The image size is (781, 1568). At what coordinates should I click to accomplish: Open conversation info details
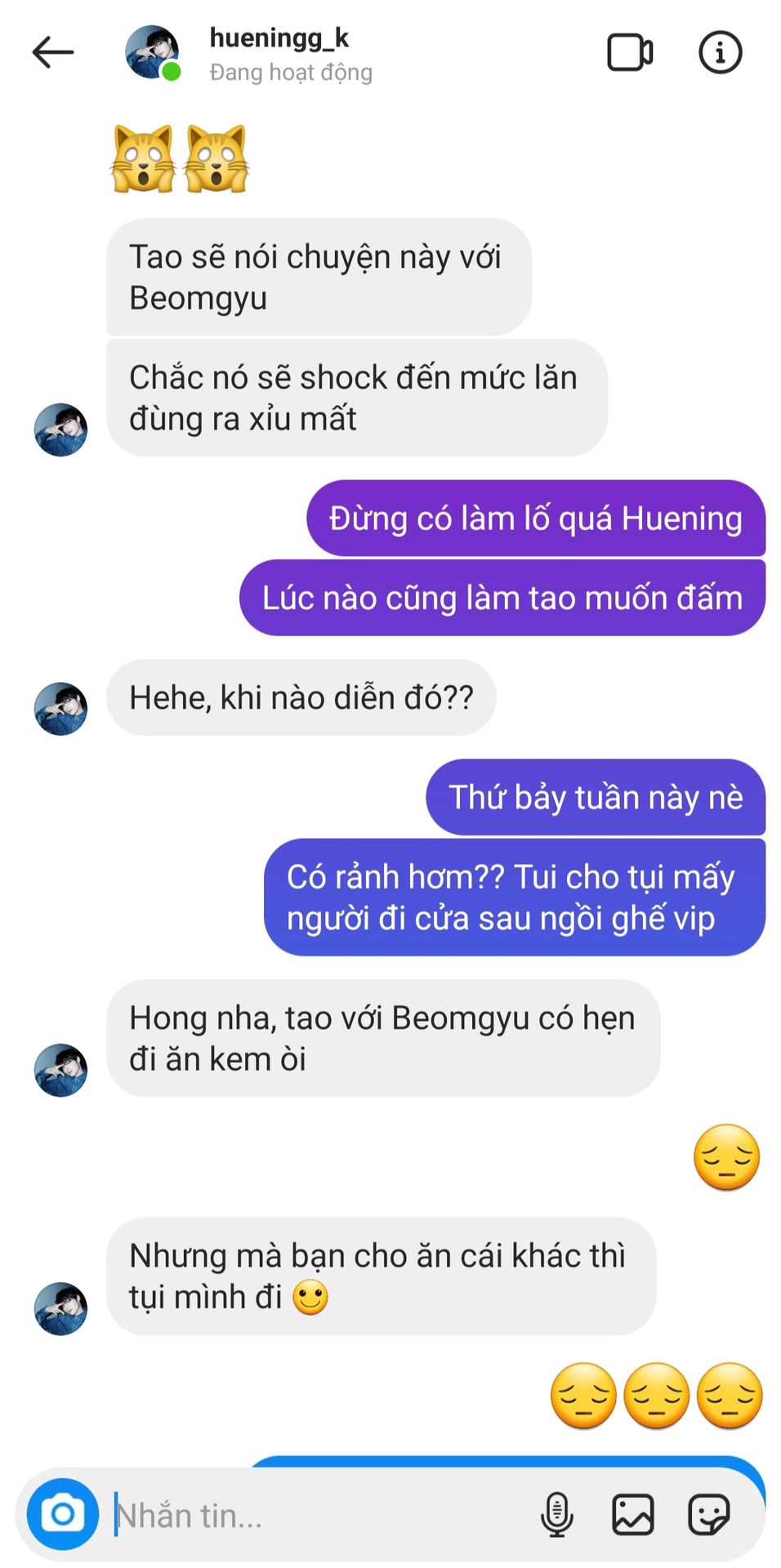click(x=720, y=53)
